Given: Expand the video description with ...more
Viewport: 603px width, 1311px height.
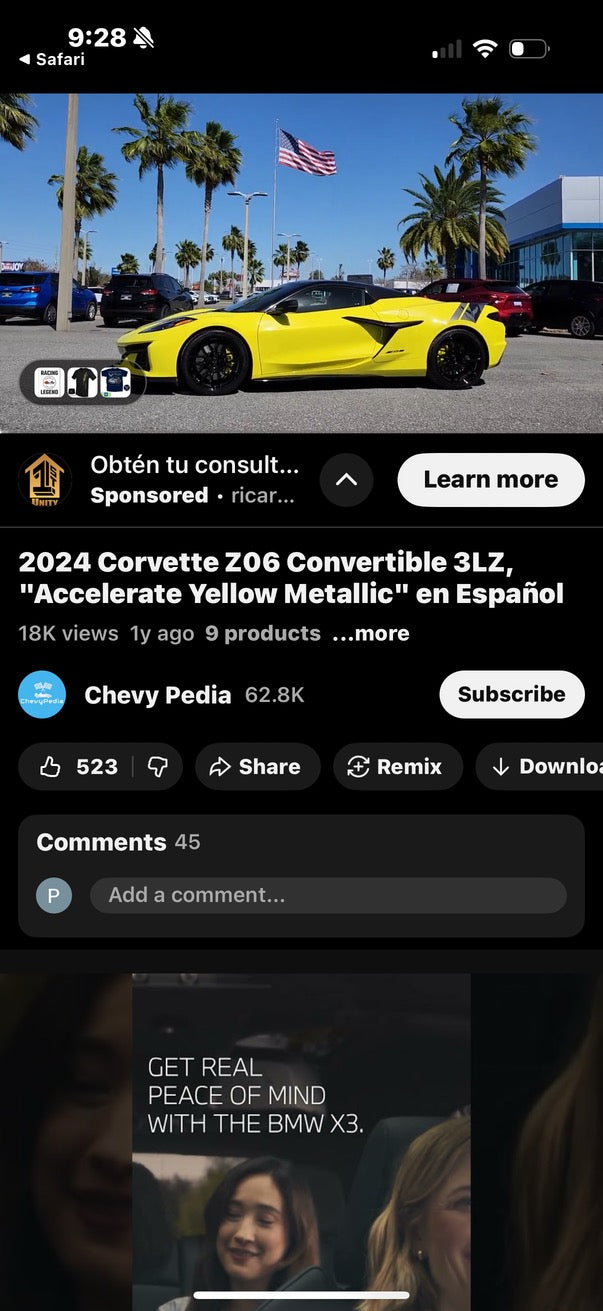Looking at the screenshot, I should point(370,633).
